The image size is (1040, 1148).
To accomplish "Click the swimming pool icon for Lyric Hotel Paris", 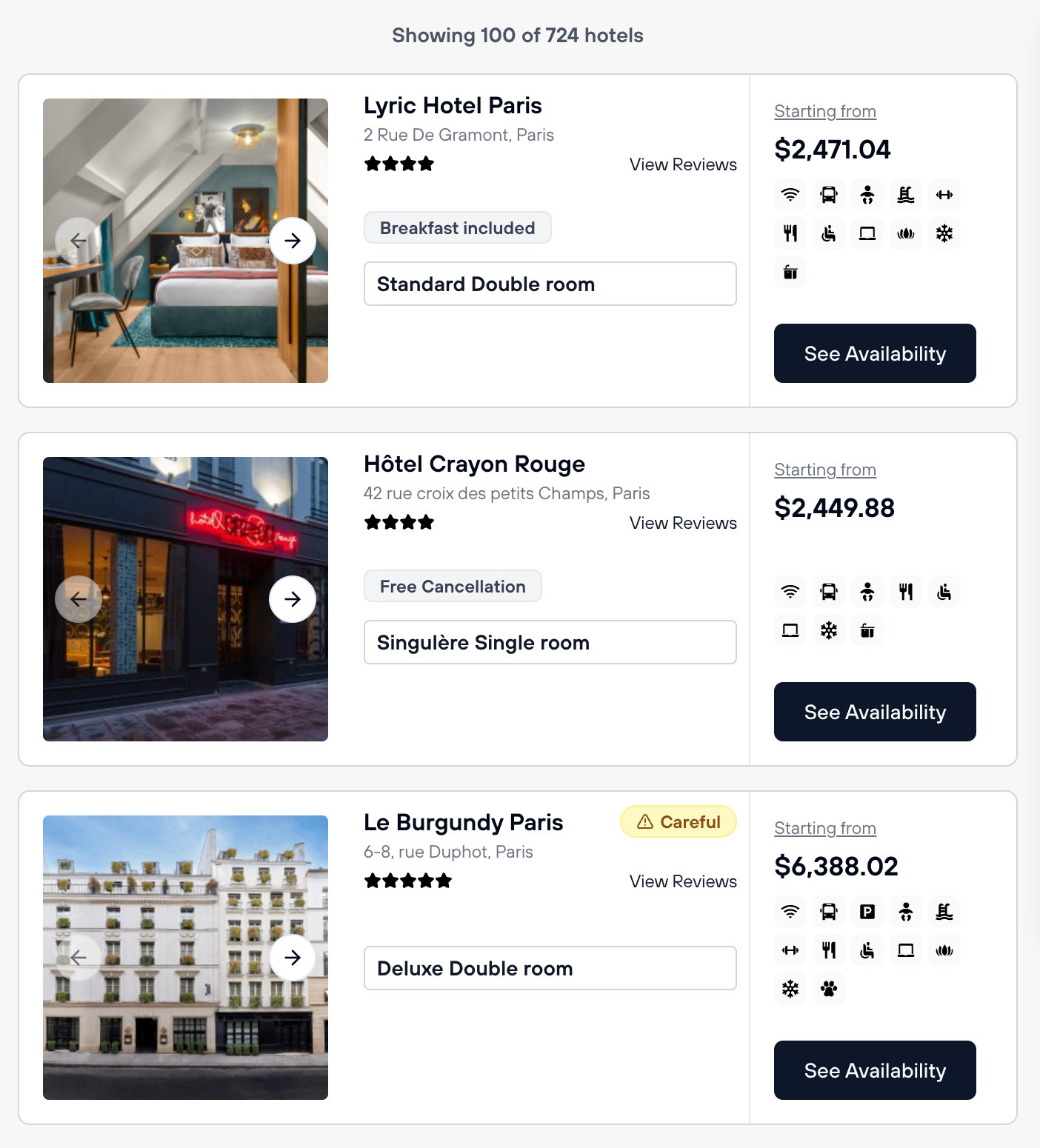I will click(x=906, y=195).
